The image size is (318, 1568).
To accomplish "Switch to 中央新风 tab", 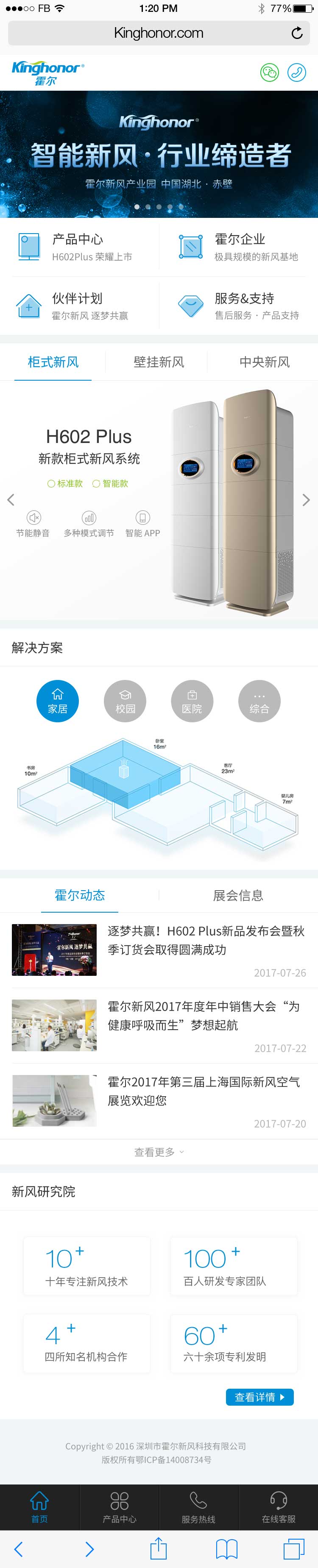I will (265, 362).
